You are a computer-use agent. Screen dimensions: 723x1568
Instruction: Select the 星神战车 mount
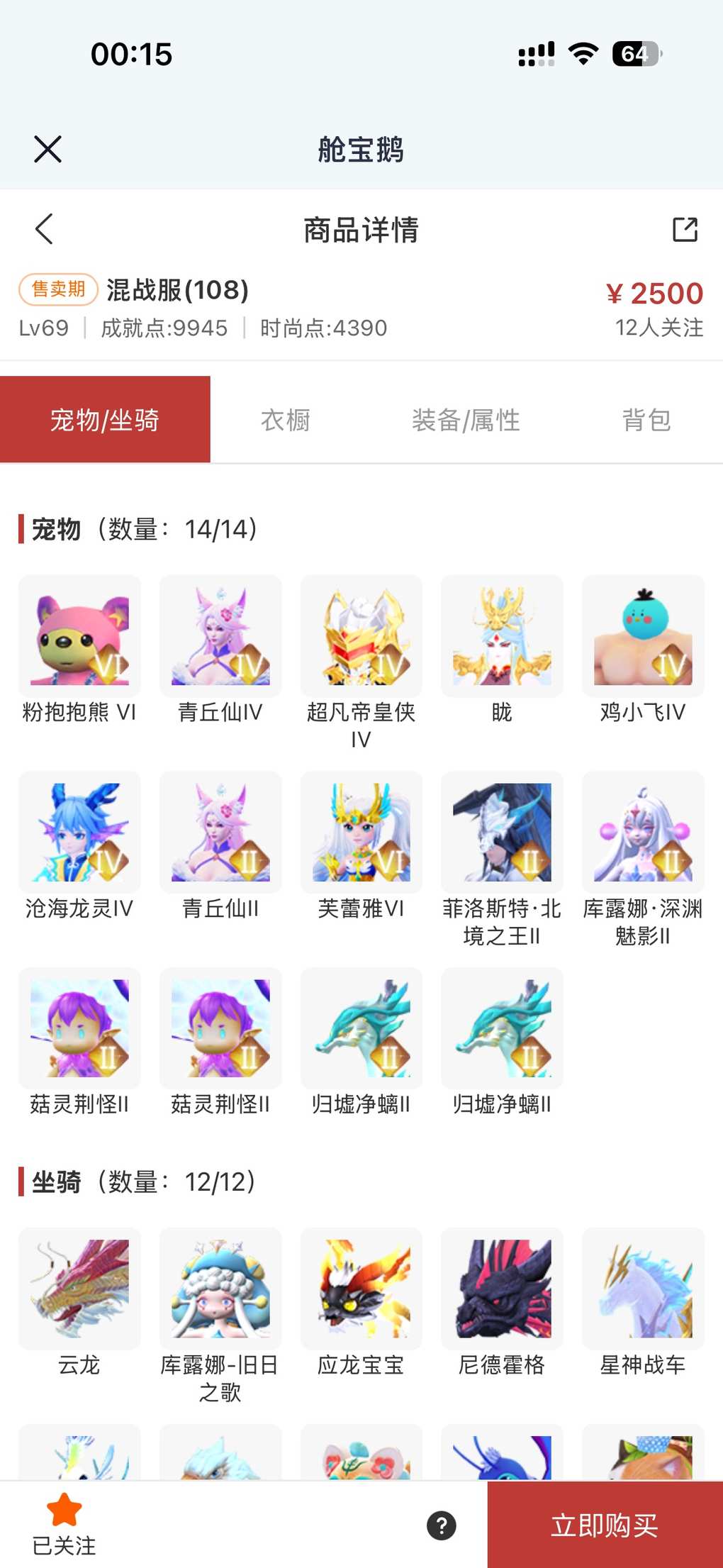[643, 1289]
